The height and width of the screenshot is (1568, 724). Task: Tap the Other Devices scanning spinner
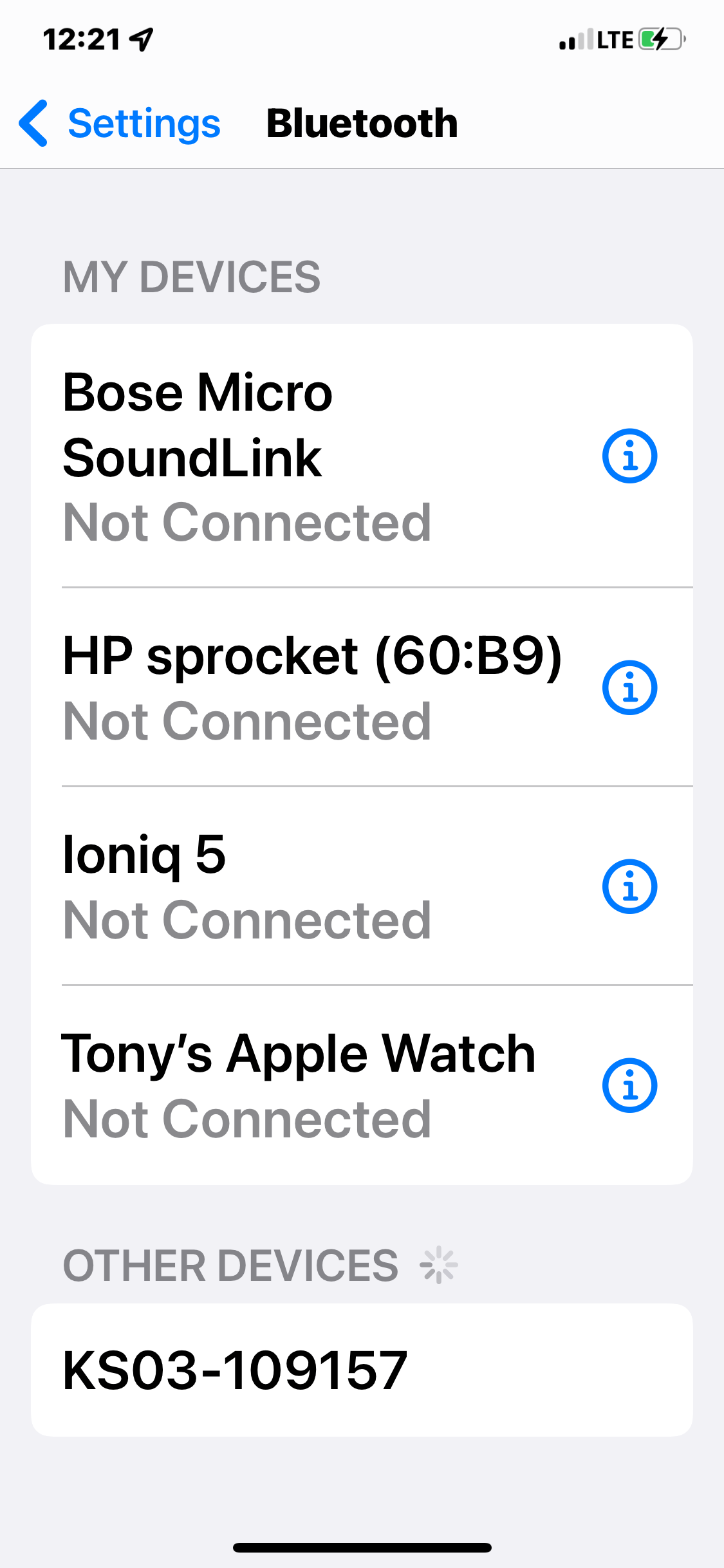pyautogui.click(x=438, y=1265)
